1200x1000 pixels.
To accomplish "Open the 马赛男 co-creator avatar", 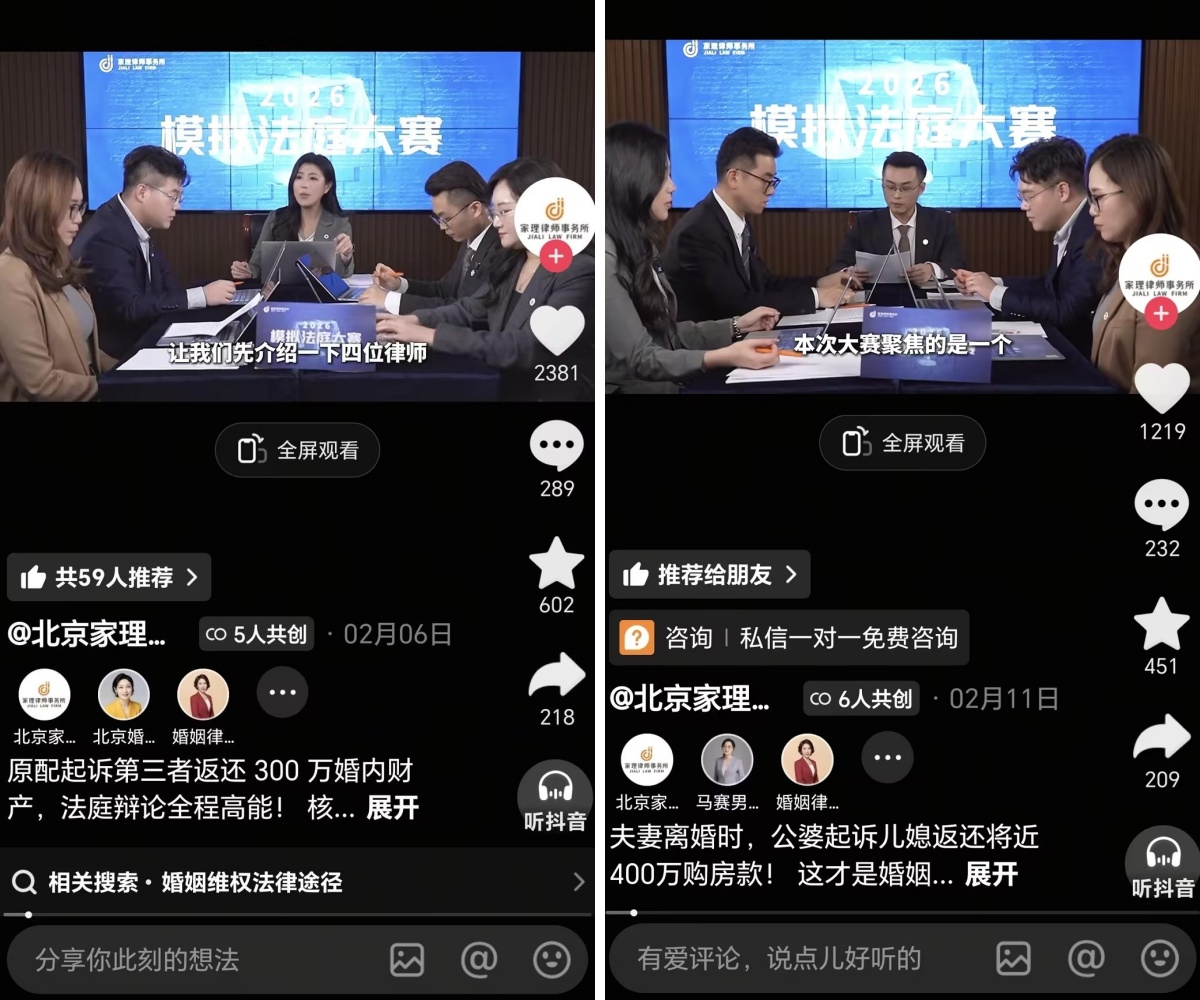I will [727, 760].
